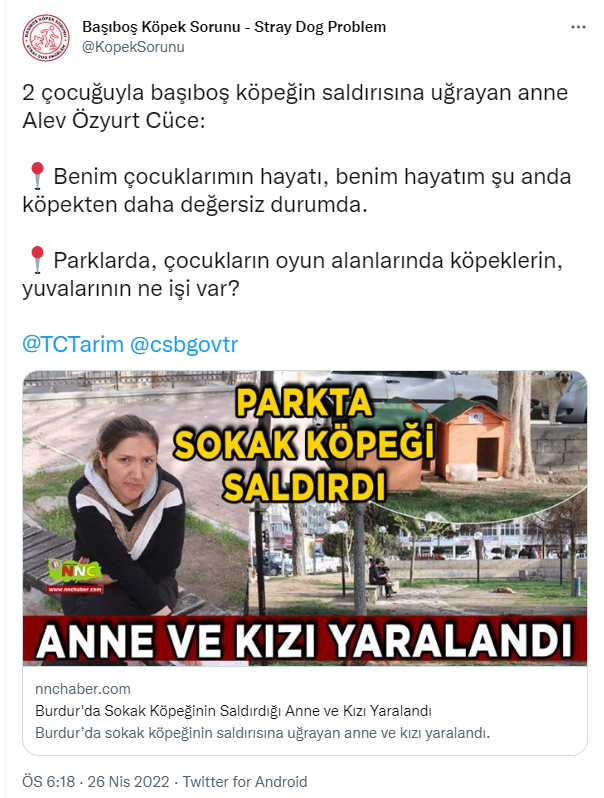This screenshot has height=798, width=604.
Task: Open the Başıboş Köpek Sorunu account name
Action: 233,27
